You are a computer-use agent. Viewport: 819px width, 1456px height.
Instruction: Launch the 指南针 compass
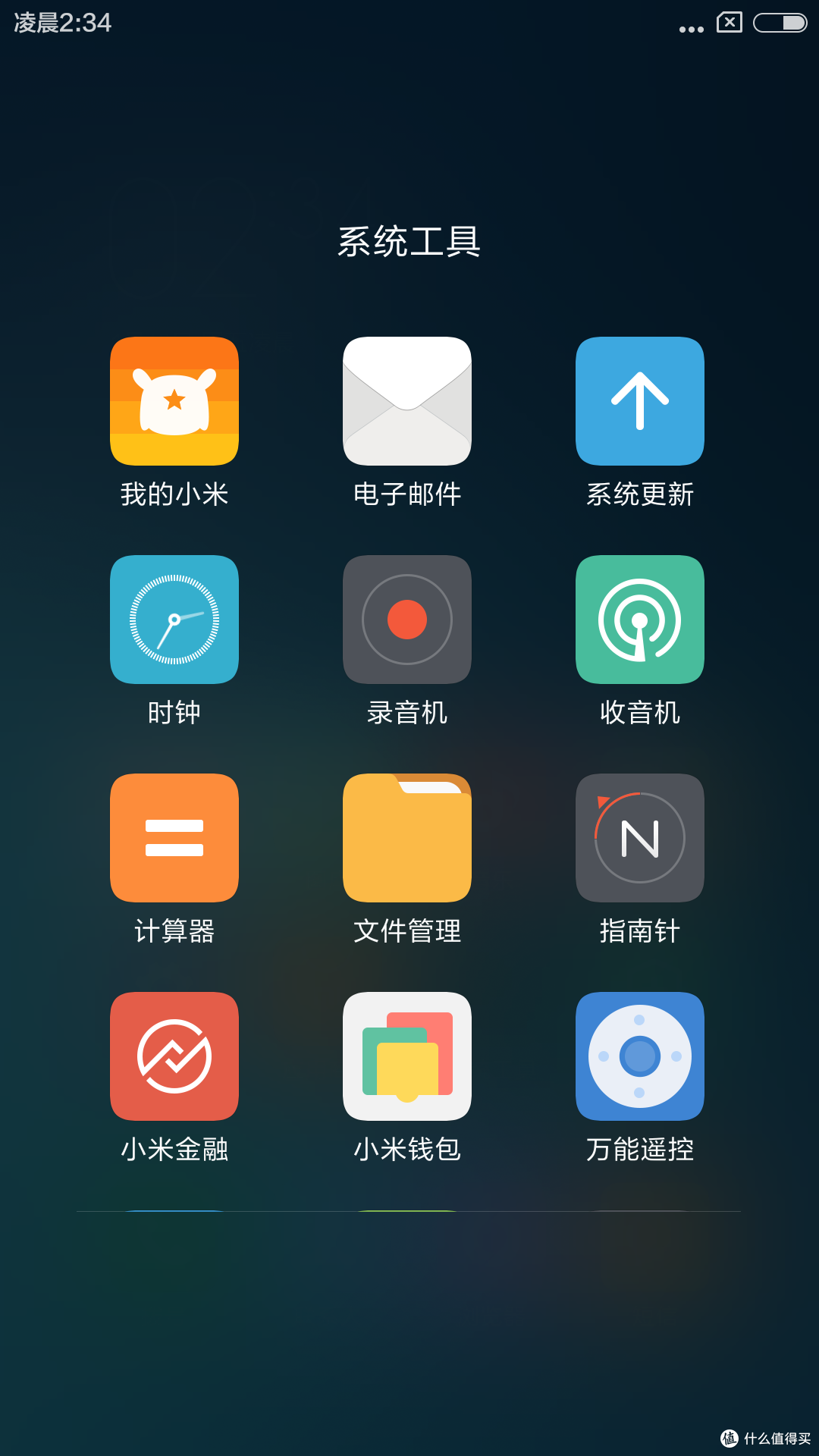tap(640, 838)
